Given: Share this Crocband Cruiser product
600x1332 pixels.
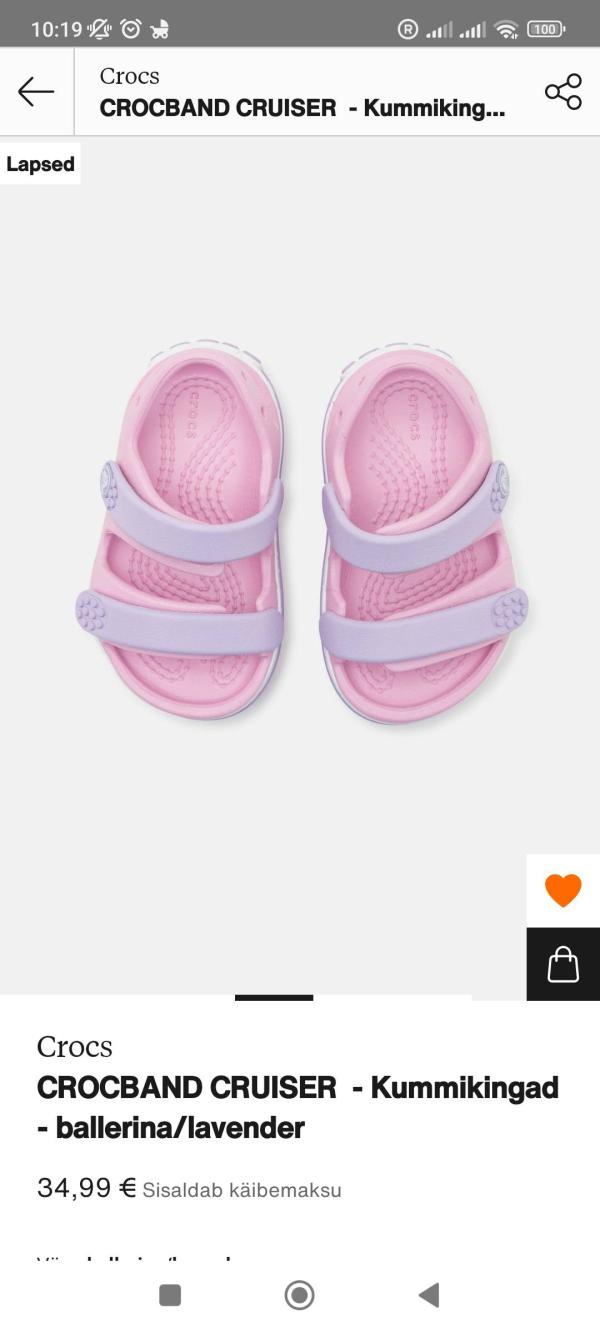Looking at the screenshot, I should click(563, 92).
